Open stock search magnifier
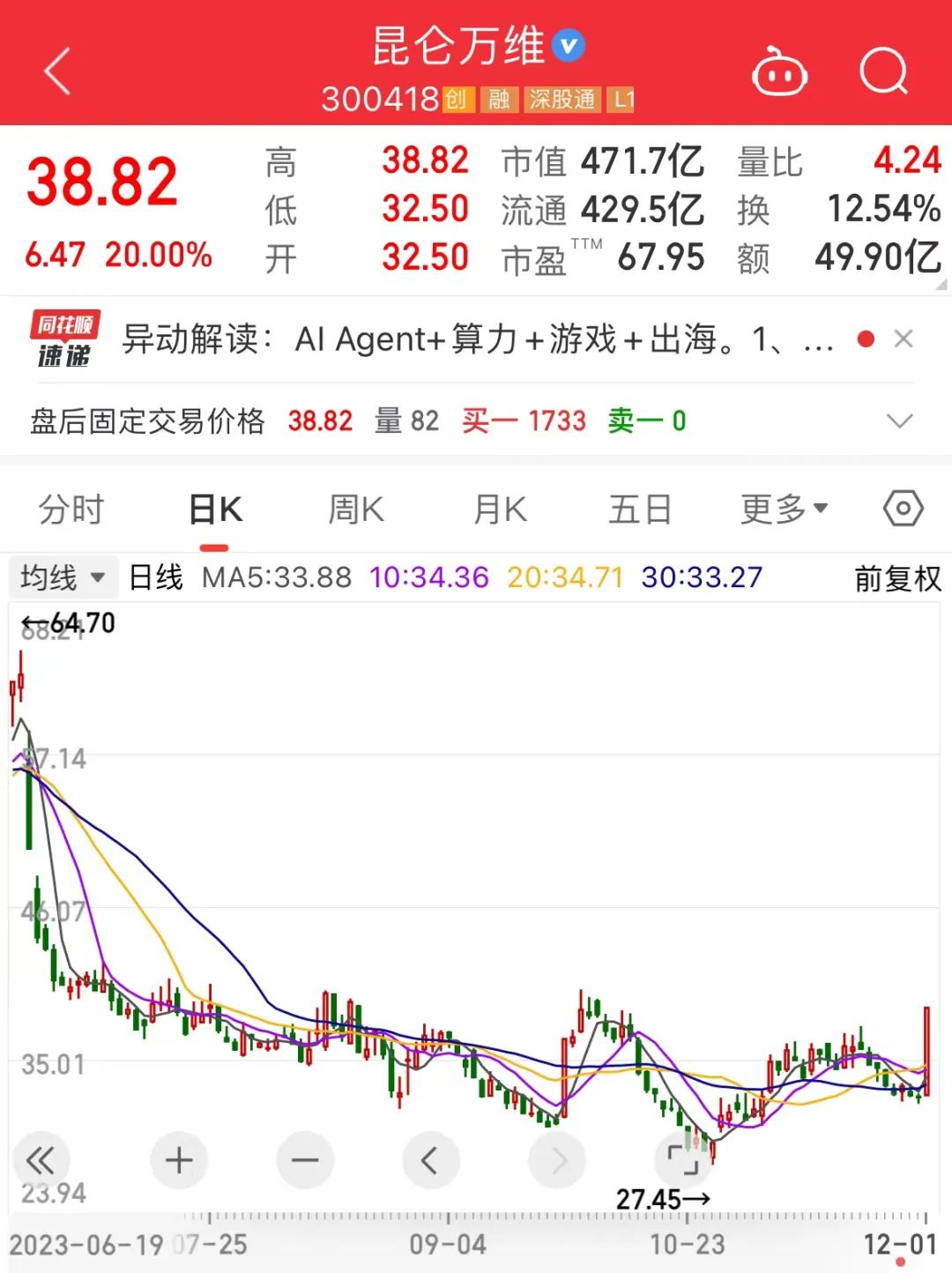This screenshot has width=952, height=1273. coord(883,71)
